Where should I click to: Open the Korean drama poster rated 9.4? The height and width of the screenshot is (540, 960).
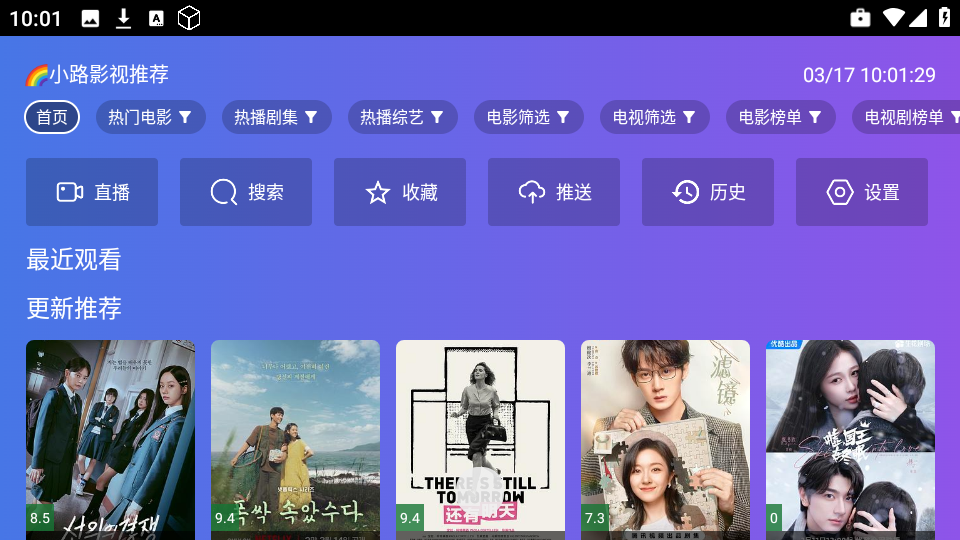coord(295,438)
